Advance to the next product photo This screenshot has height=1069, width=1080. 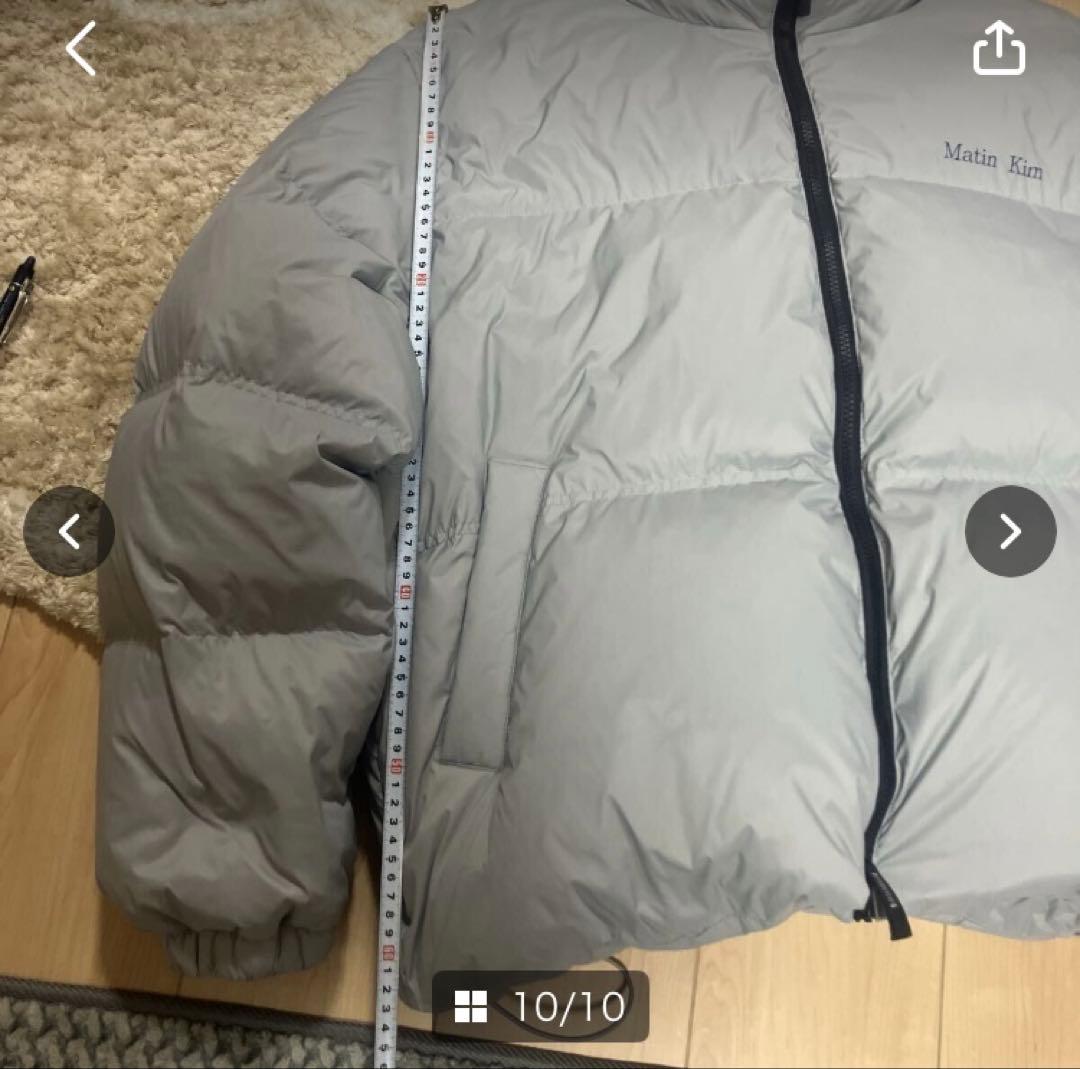click(1010, 531)
